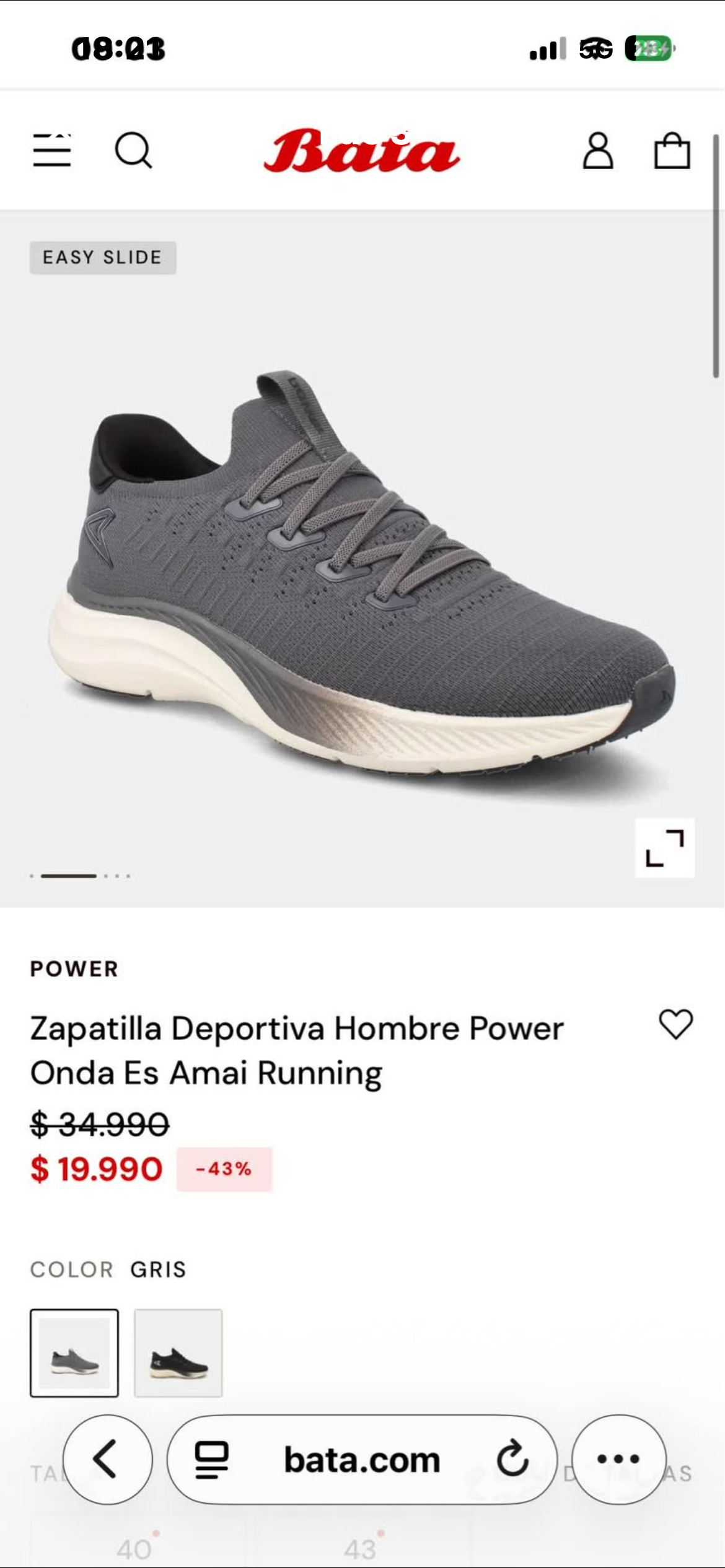Choose the black color swatch
The height and width of the screenshot is (1568, 725).
(x=178, y=1352)
